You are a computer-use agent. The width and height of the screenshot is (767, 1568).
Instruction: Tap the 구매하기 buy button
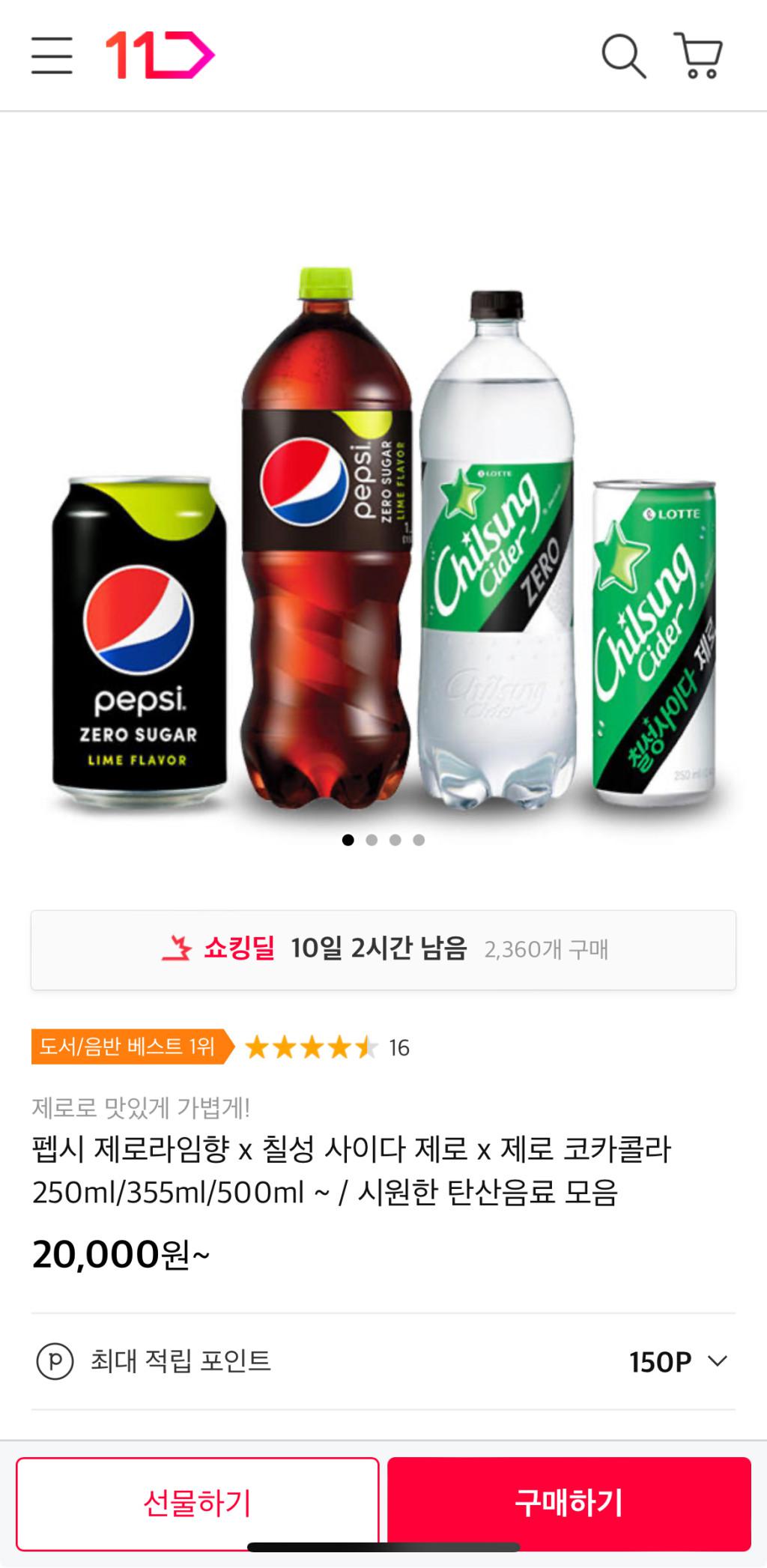pos(569,1502)
